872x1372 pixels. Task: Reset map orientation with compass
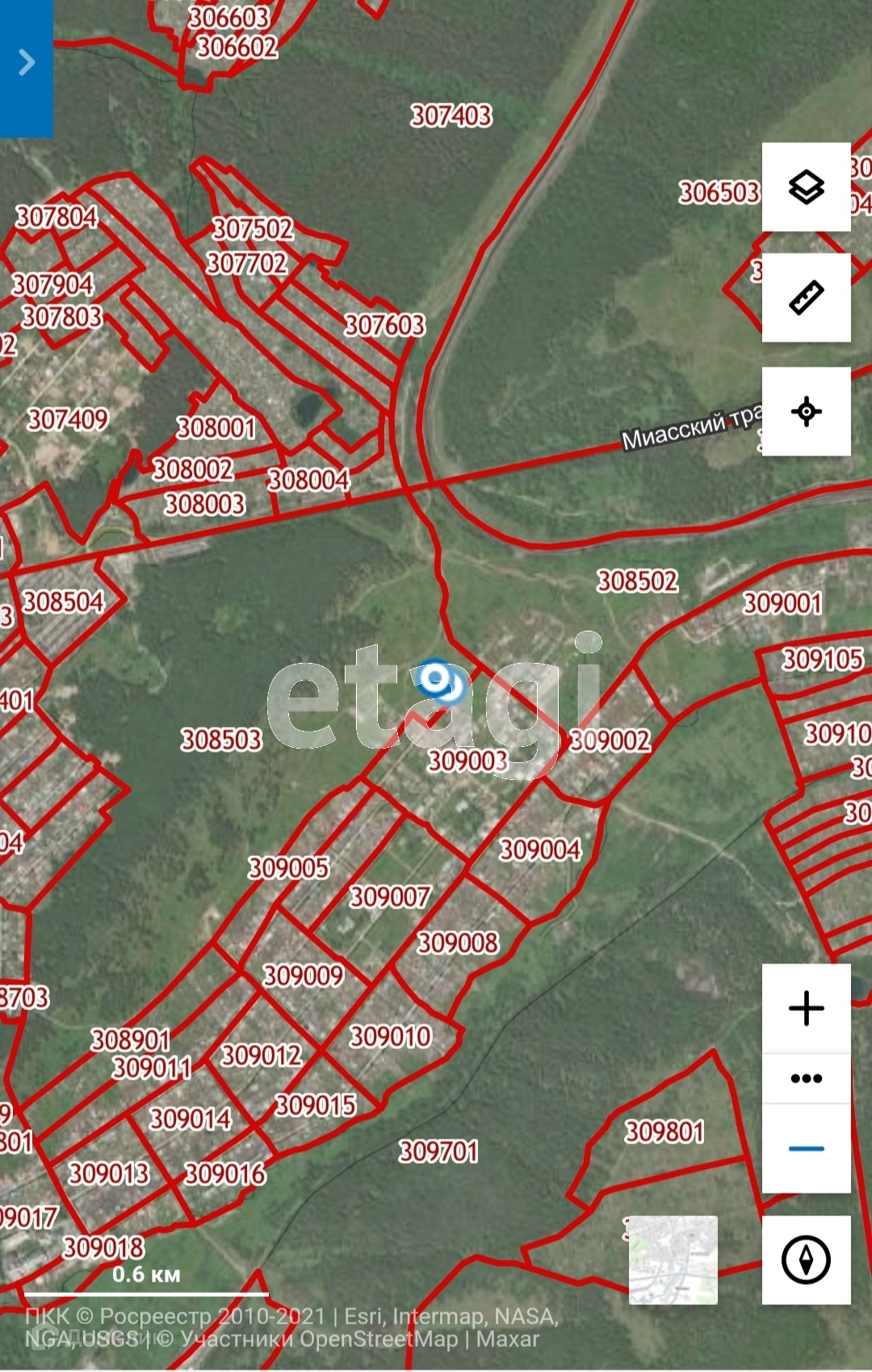806,1259
